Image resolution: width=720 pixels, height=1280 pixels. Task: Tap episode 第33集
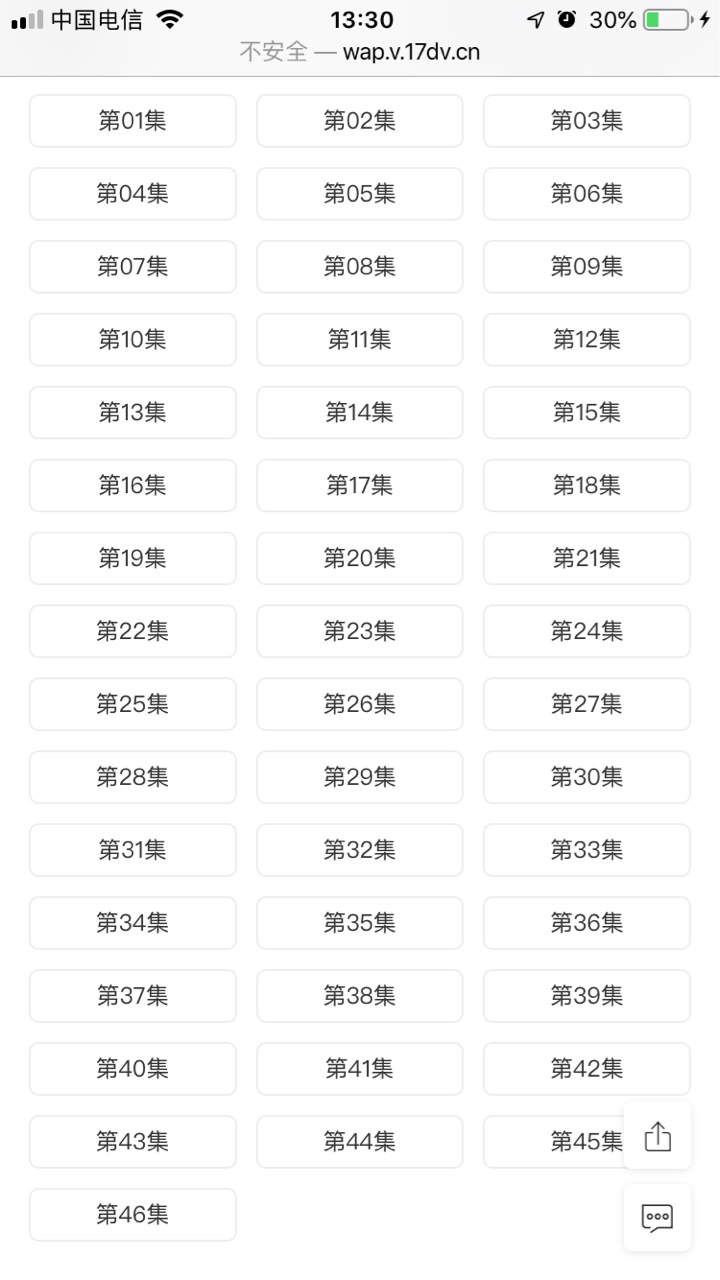coord(587,851)
